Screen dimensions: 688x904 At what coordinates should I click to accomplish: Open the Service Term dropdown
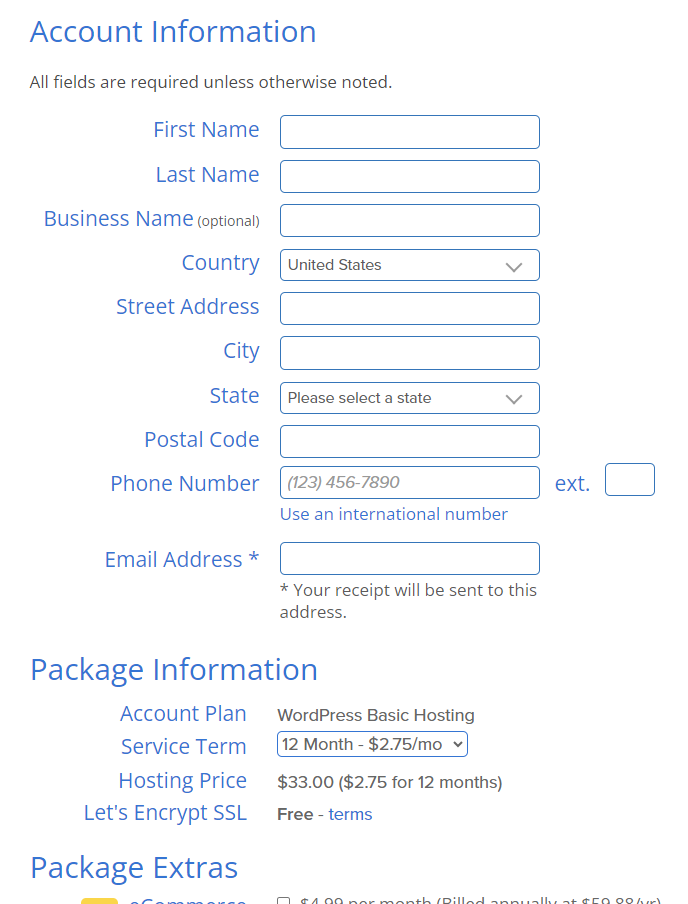click(372, 744)
